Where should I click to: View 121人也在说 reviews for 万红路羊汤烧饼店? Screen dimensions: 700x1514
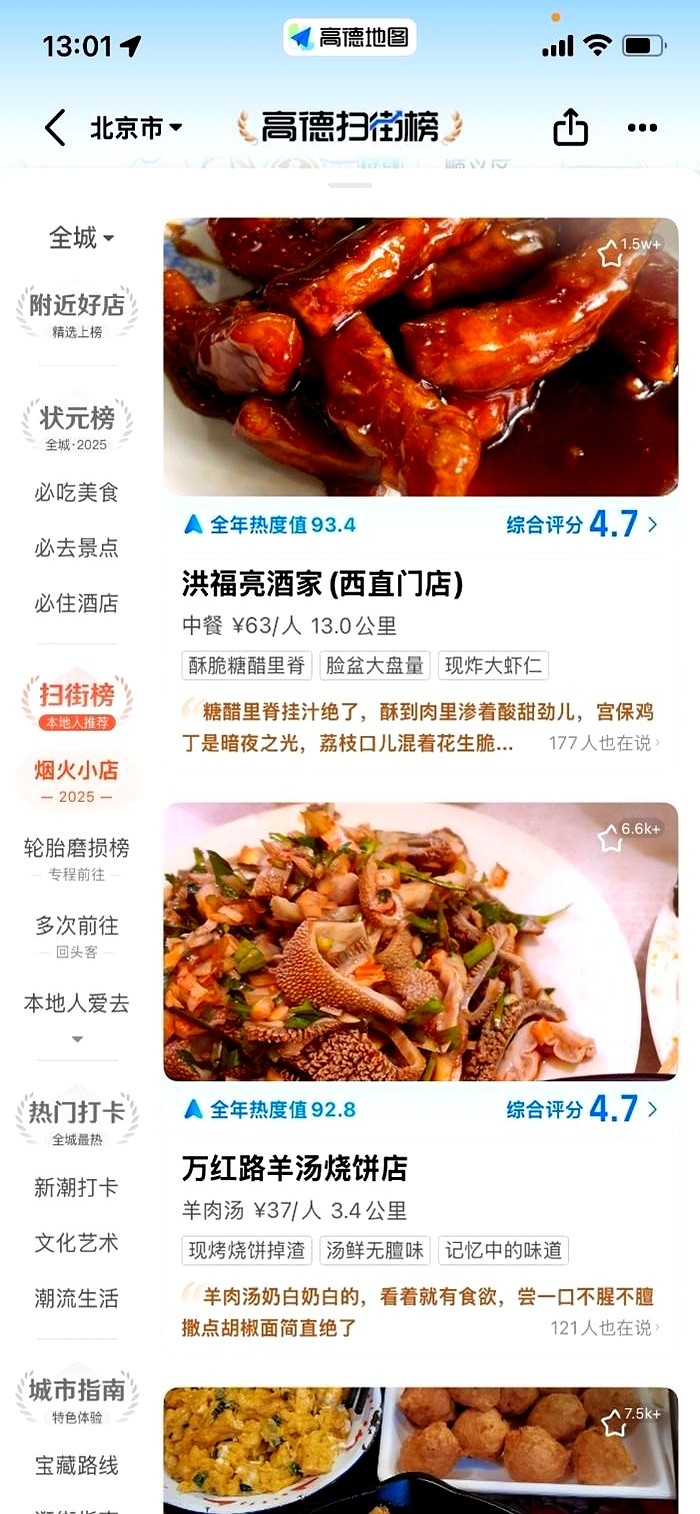[x=603, y=1327]
